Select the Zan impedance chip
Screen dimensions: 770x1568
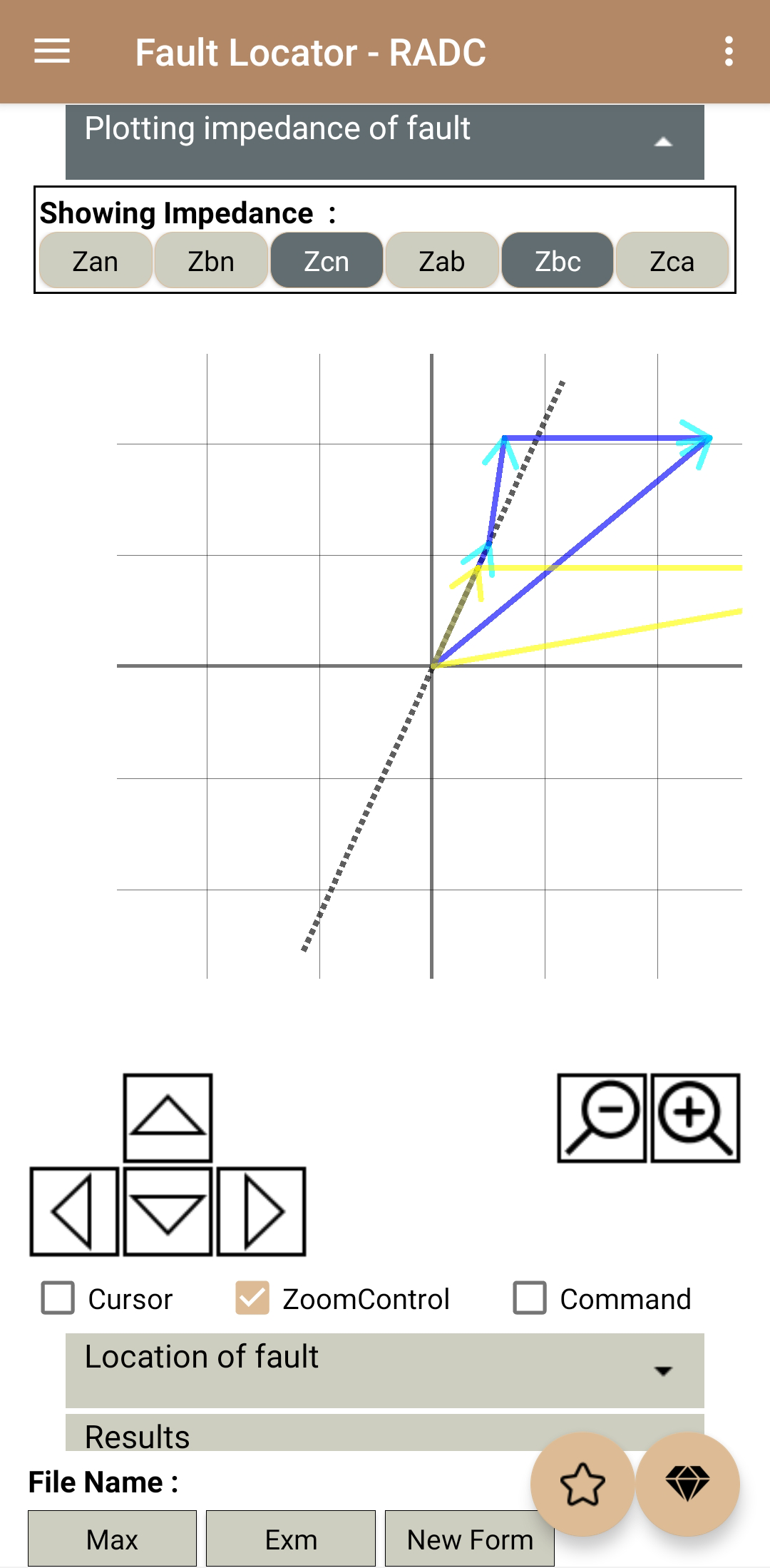[96, 261]
